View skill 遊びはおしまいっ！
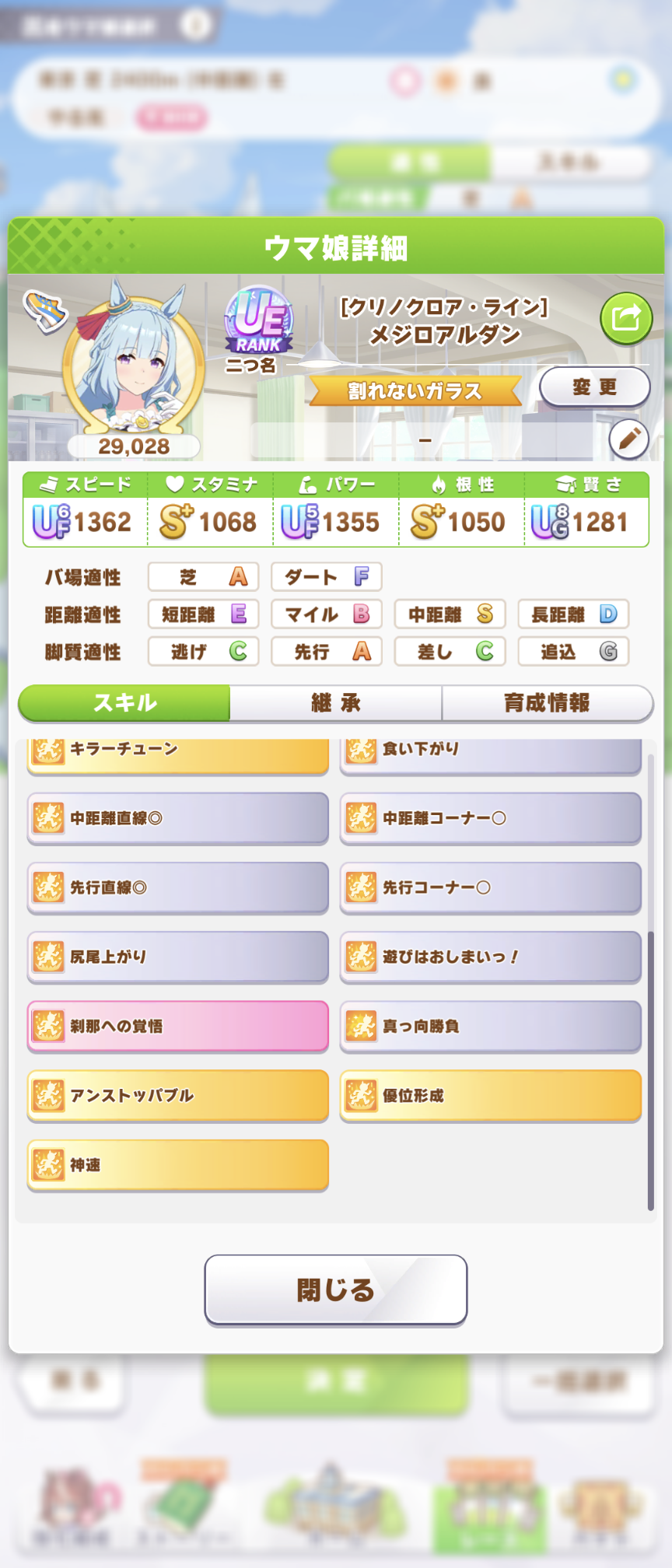 coord(490,957)
